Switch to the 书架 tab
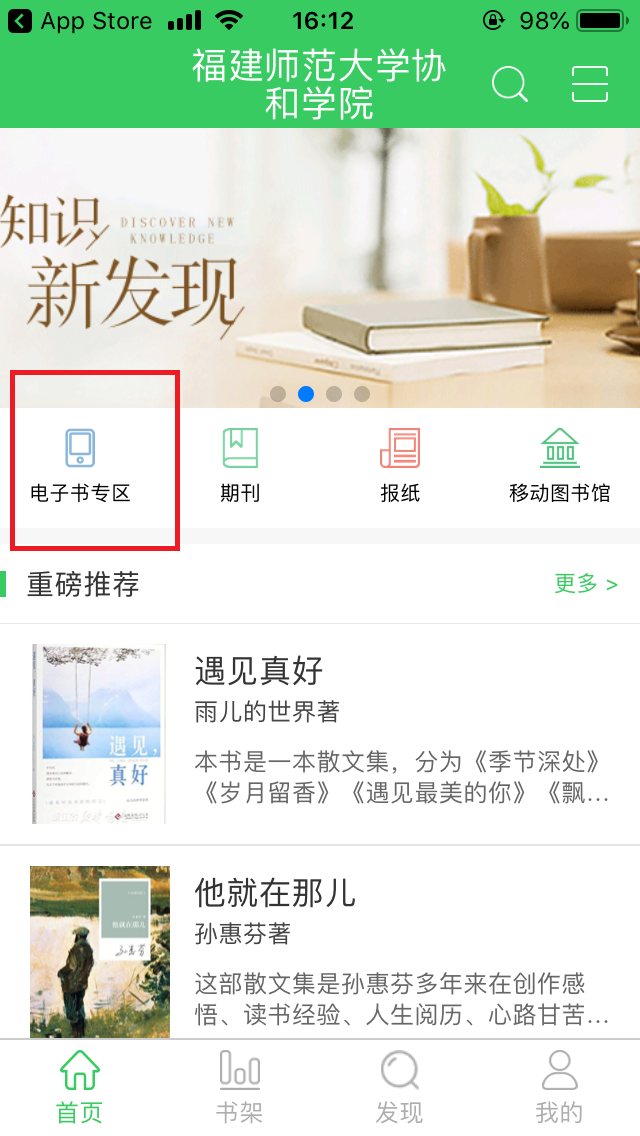Viewport: 640px width, 1136px height. click(240, 1088)
